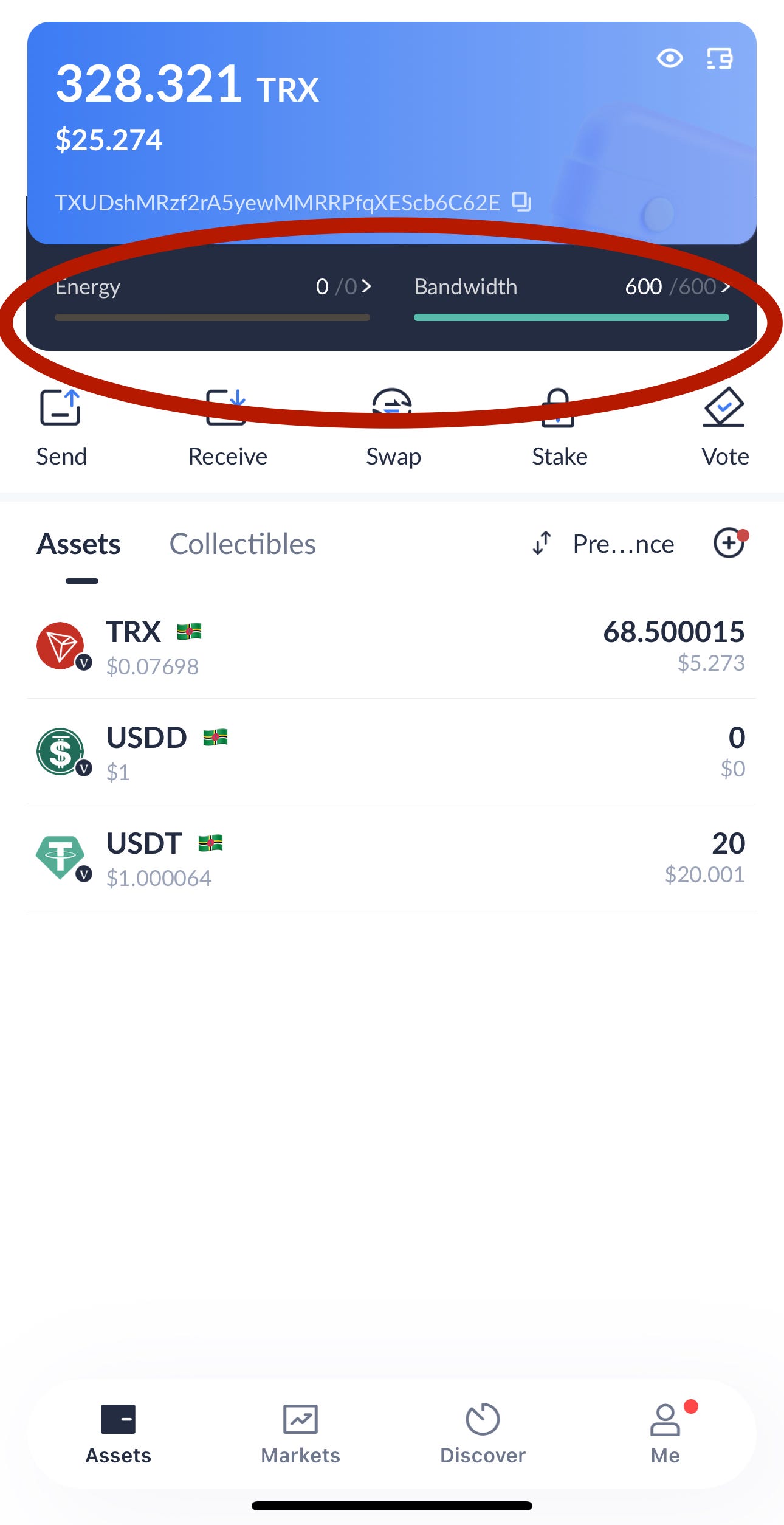Switch to the Collectibles tab
Image resolution: width=784 pixels, height=1525 pixels.
point(242,544)
